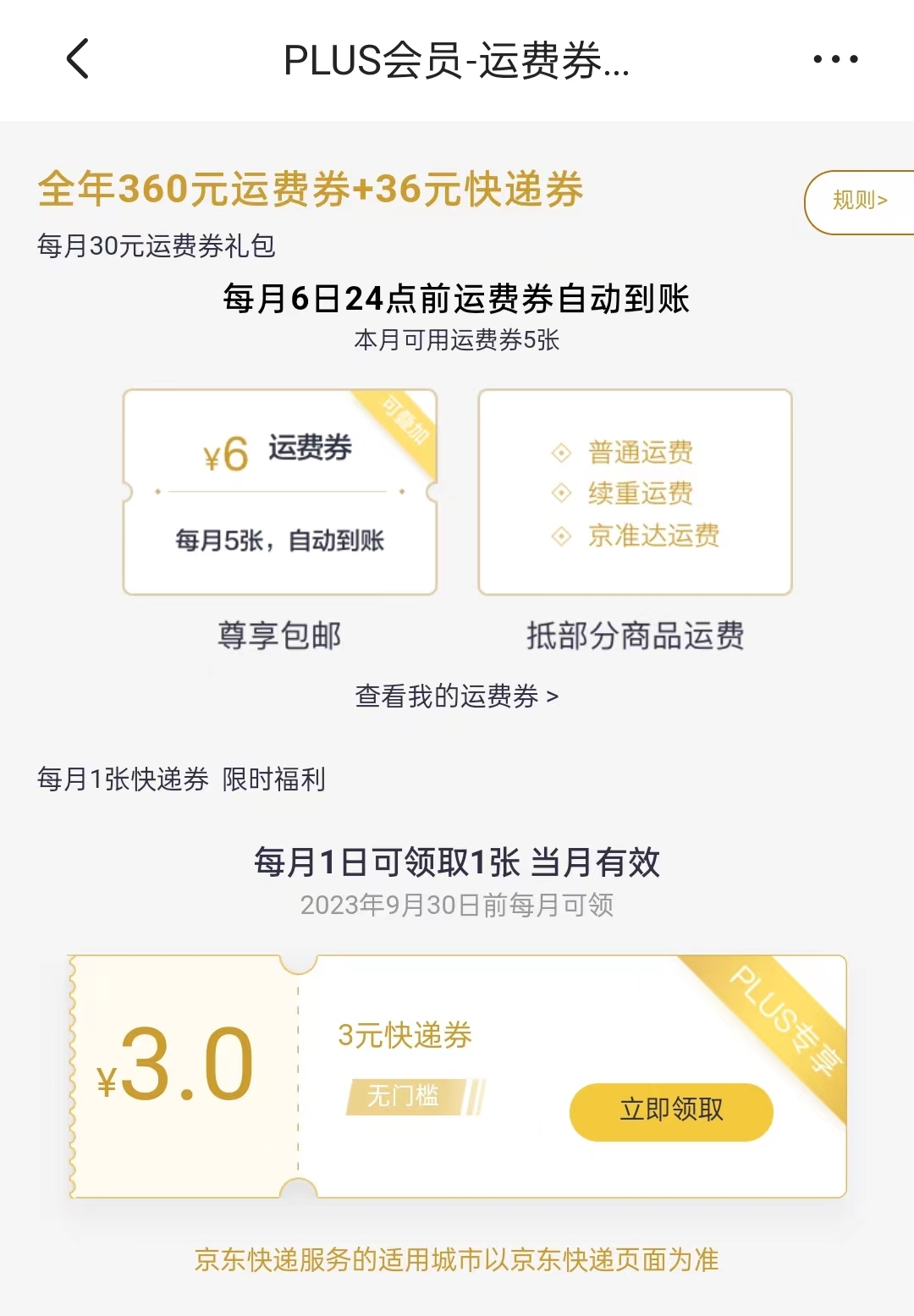Screen dimensions: 914x1316
Task: Open 查看我的运费券 link
Action: pyautogui.click(x=456, y=697)
